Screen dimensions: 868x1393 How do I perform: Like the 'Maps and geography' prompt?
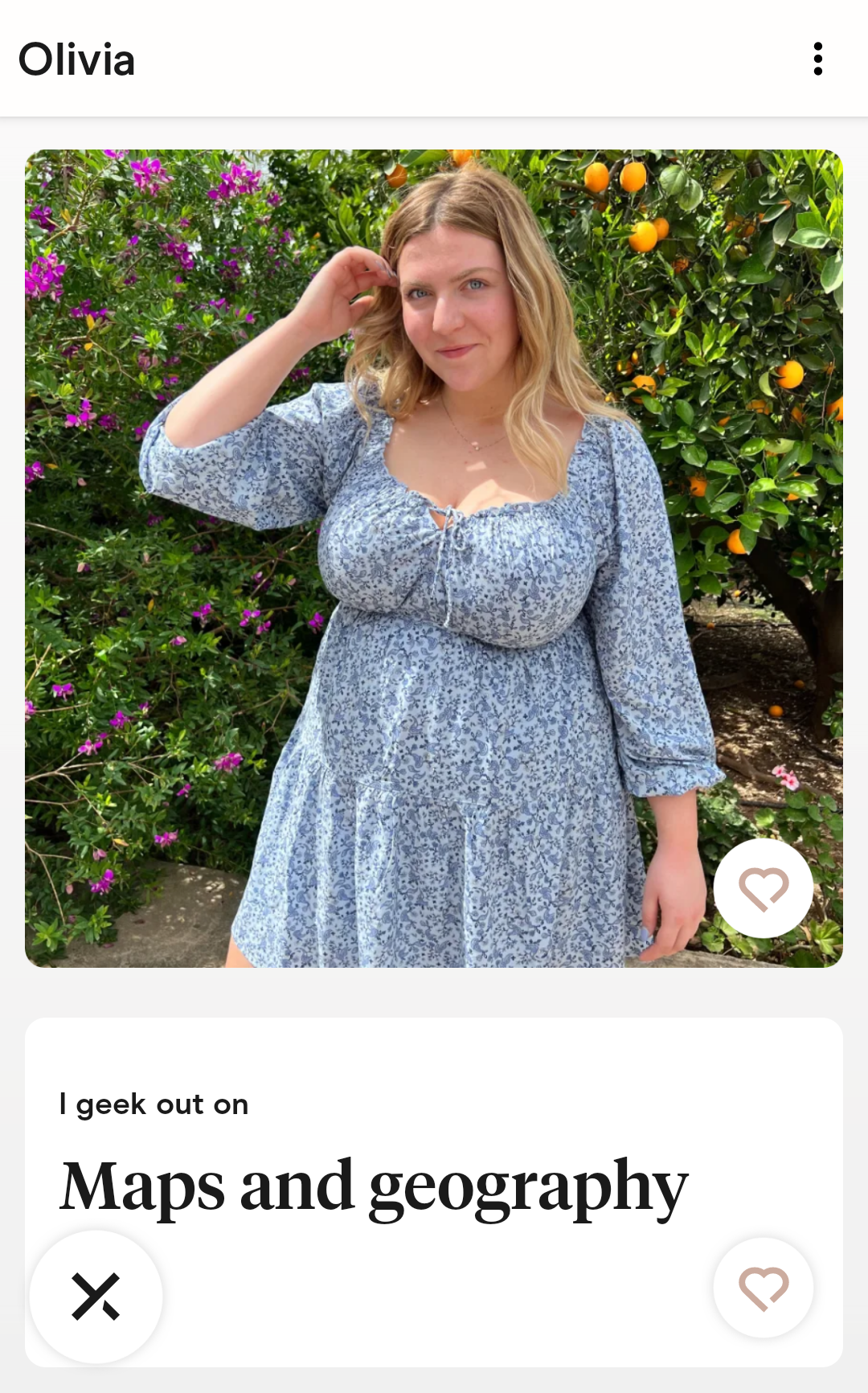[x=763, y=1288]
